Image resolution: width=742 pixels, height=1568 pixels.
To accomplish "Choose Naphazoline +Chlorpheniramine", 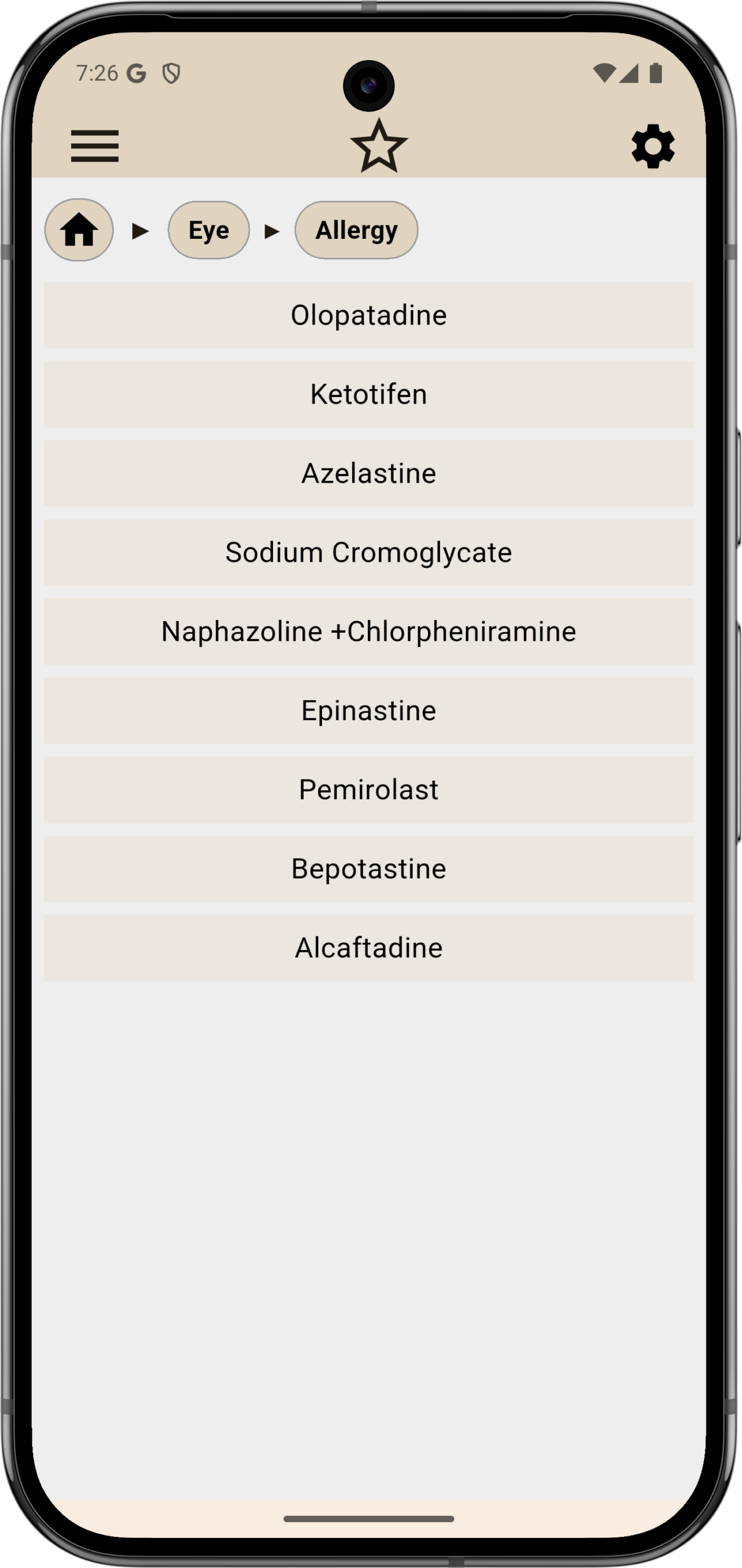I will (369, 631).
